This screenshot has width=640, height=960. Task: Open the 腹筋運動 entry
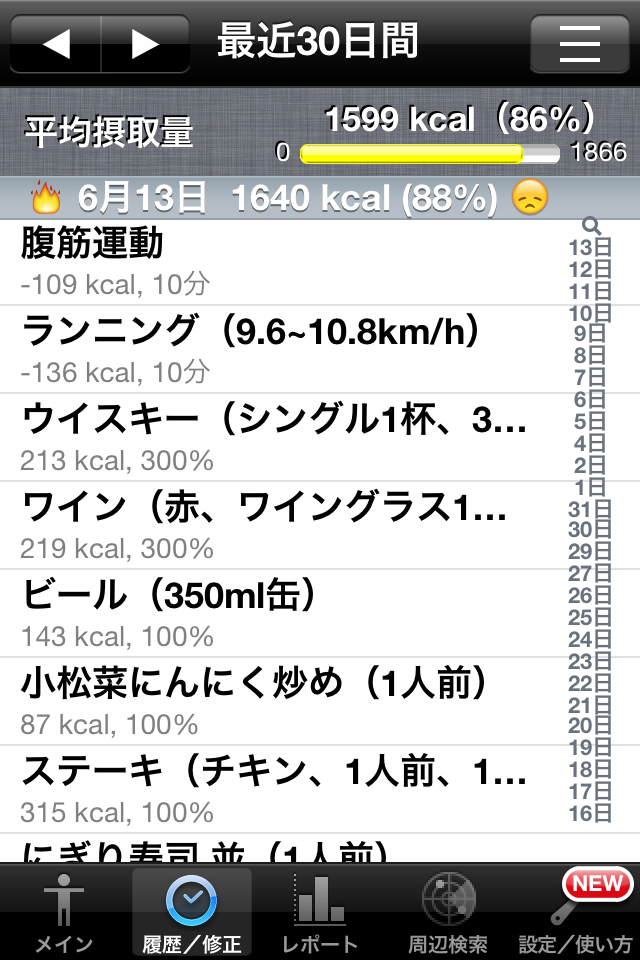tap(280, 261)
